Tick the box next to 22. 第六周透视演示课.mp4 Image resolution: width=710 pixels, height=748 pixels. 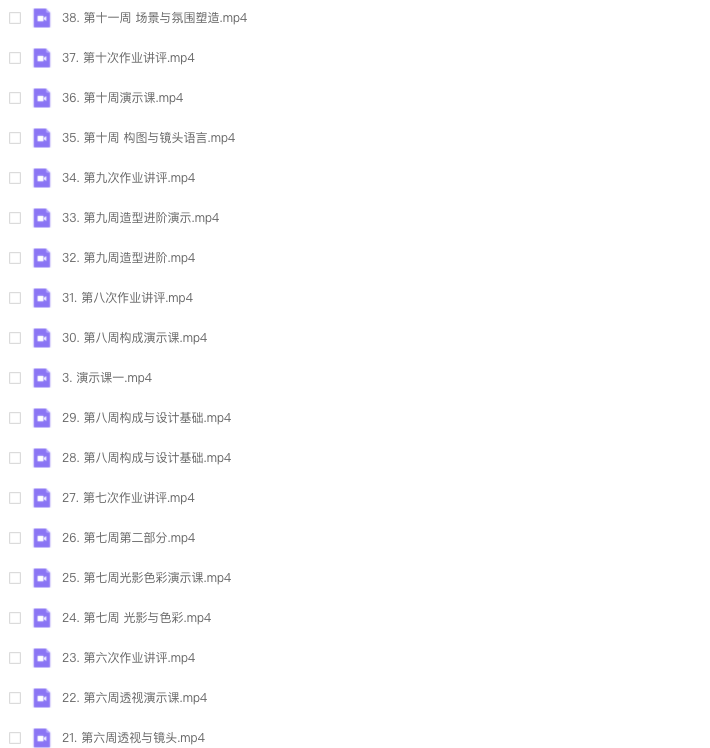[15, 698]
